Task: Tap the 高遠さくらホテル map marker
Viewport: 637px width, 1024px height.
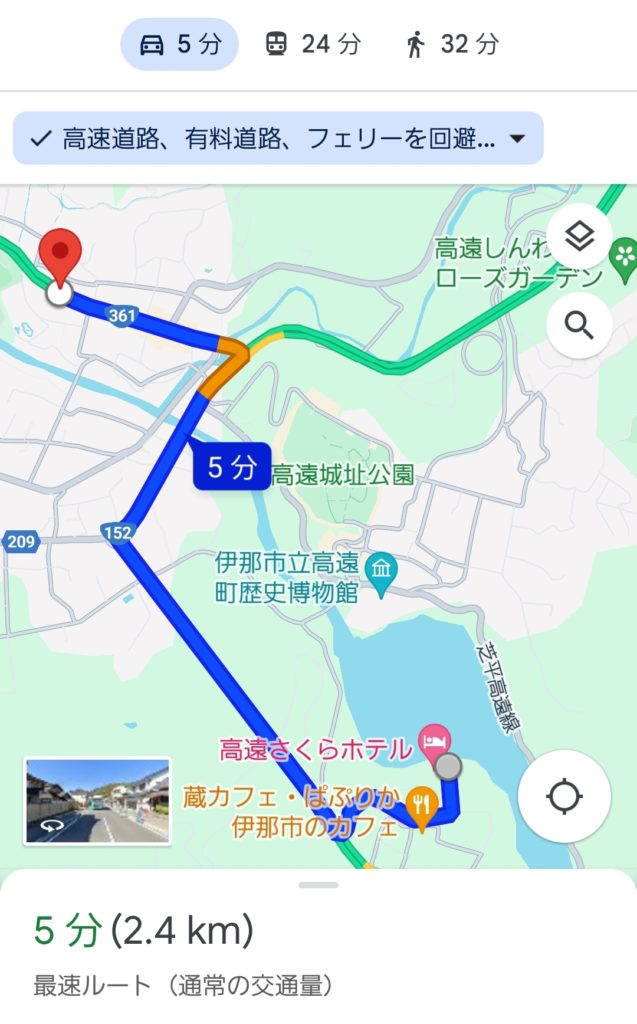Action: [432, 741]
